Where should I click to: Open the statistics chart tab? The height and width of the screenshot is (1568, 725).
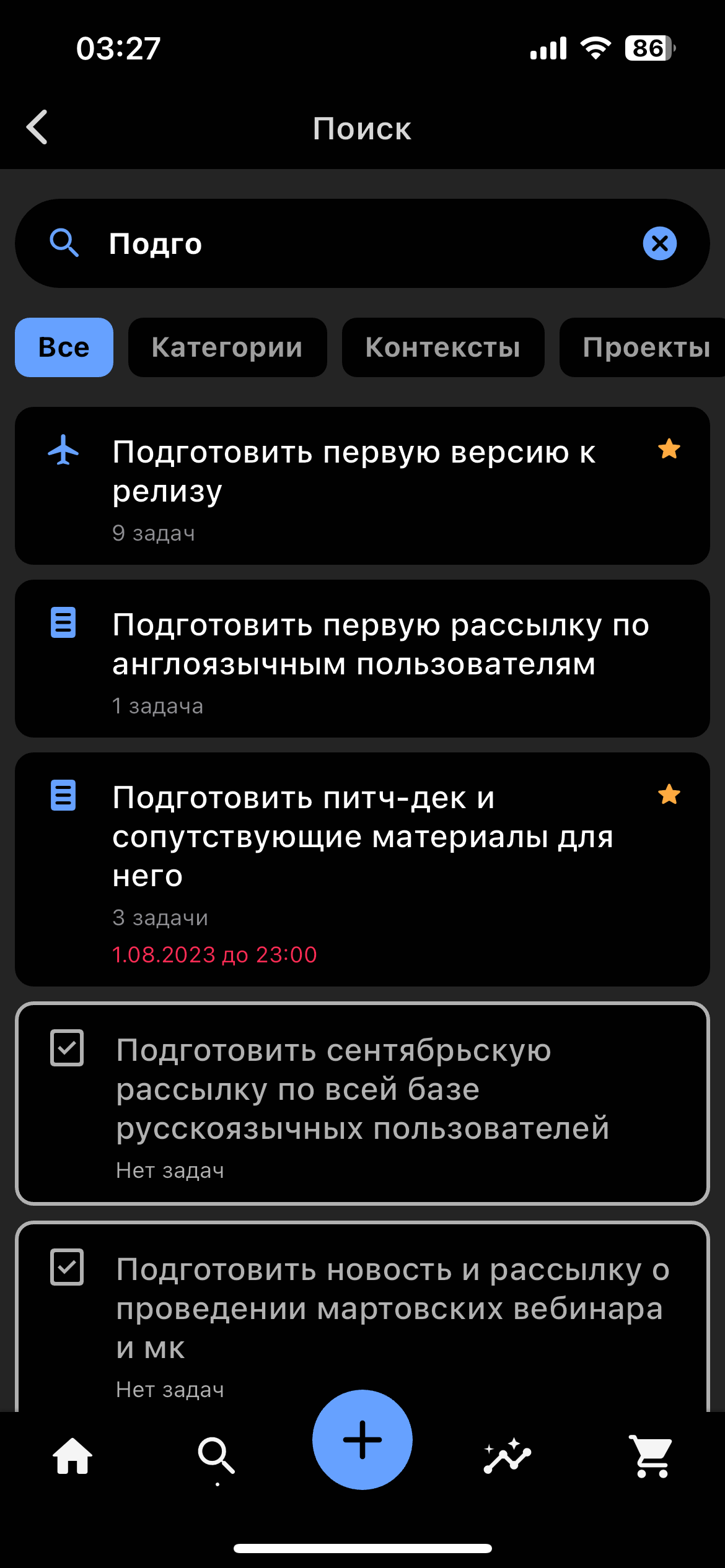[507, 1456]
